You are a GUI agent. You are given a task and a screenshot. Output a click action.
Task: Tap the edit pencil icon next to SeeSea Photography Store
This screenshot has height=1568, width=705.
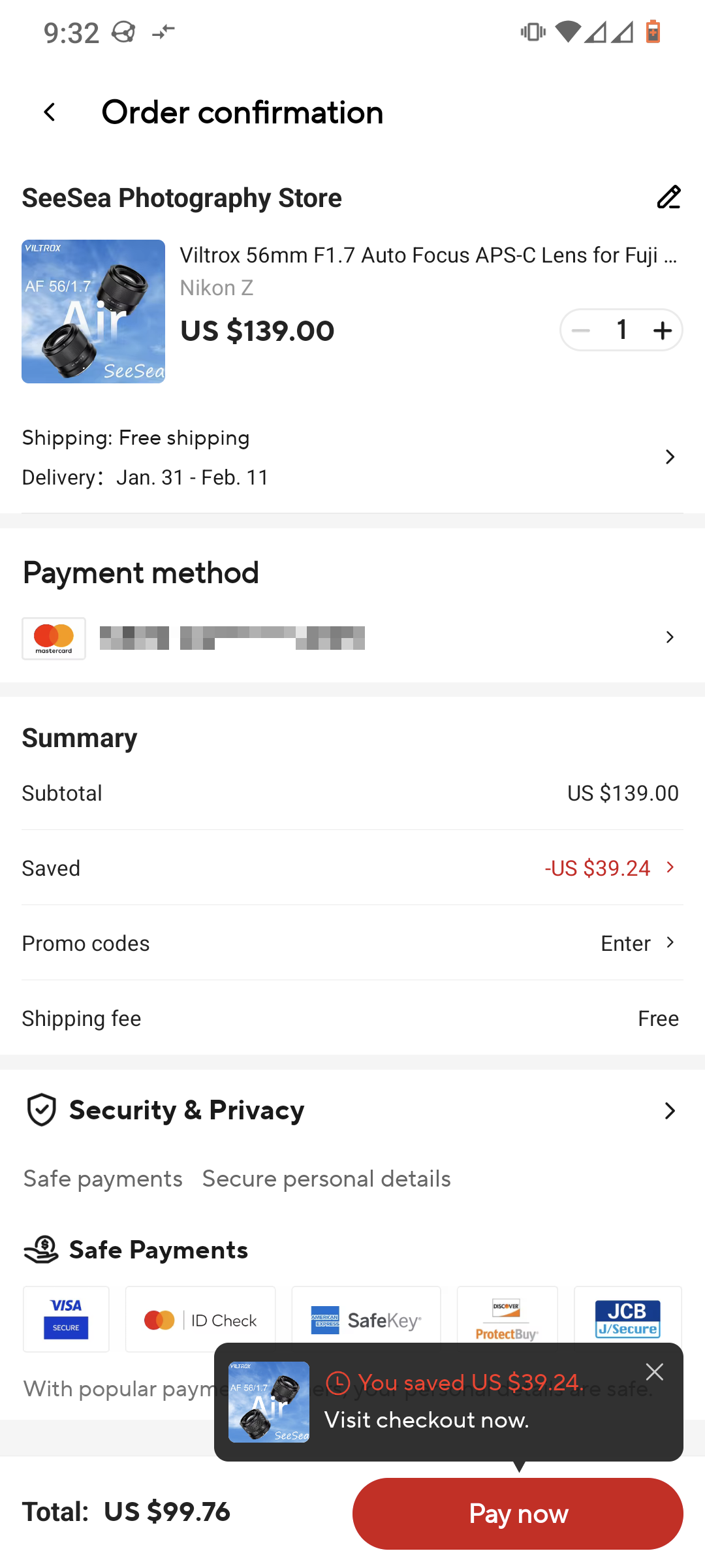pos(668,197)
